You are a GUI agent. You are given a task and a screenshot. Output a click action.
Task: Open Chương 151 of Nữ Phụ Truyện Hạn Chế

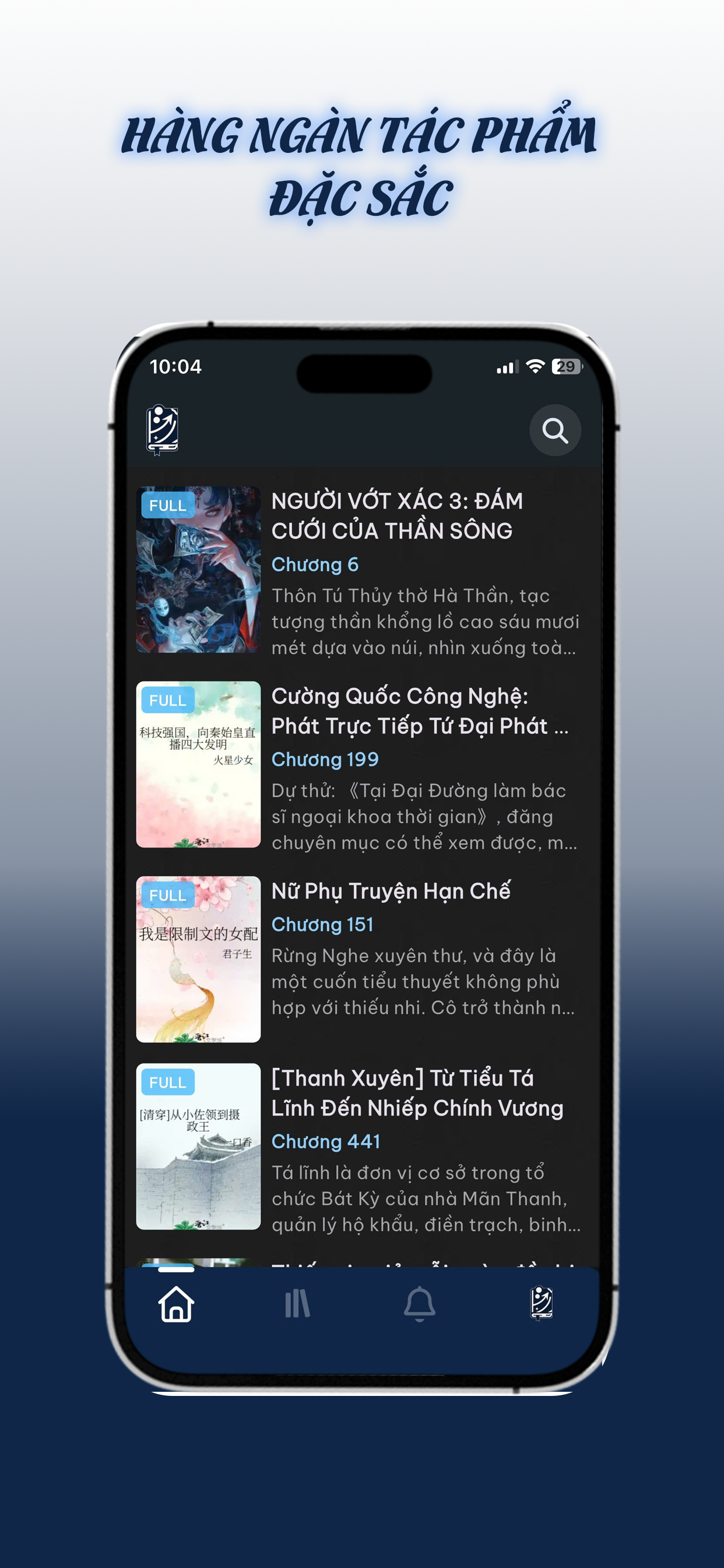click(x=323, y=924)
